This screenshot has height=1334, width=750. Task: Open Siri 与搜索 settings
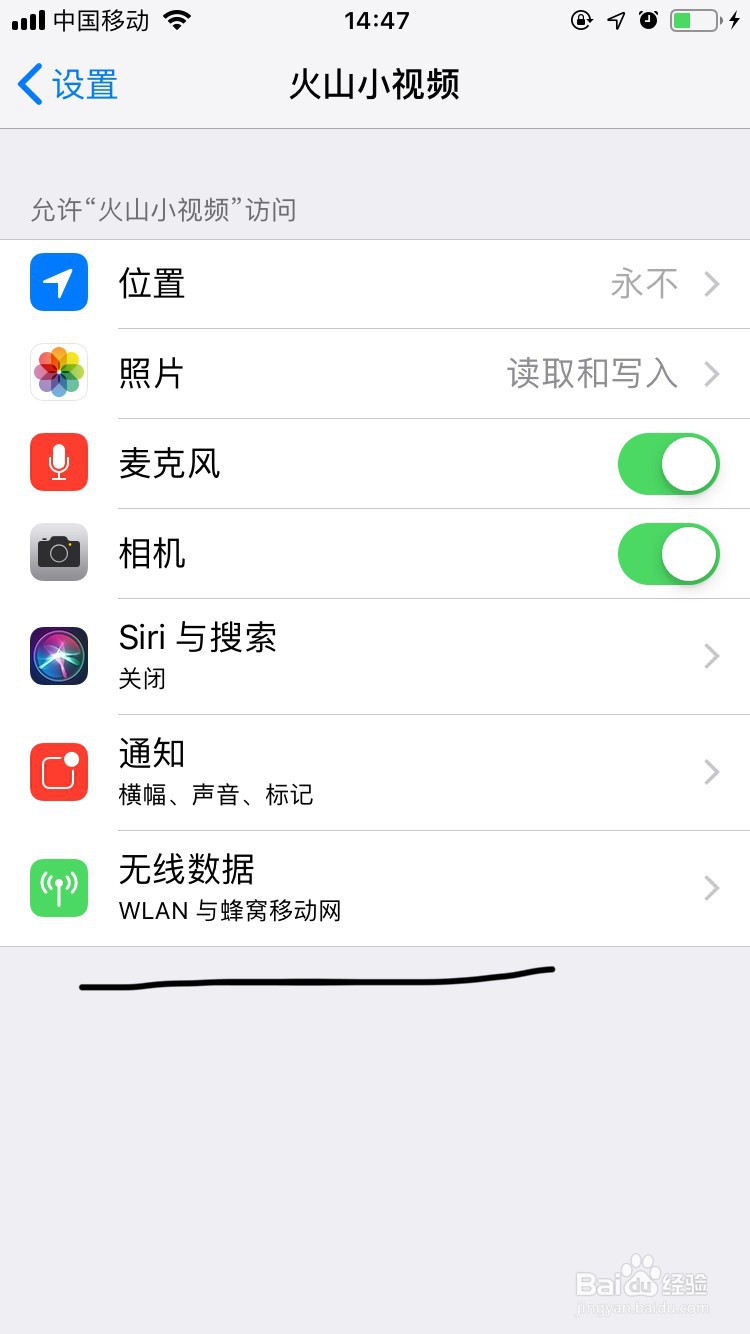(x=711, y=656)
